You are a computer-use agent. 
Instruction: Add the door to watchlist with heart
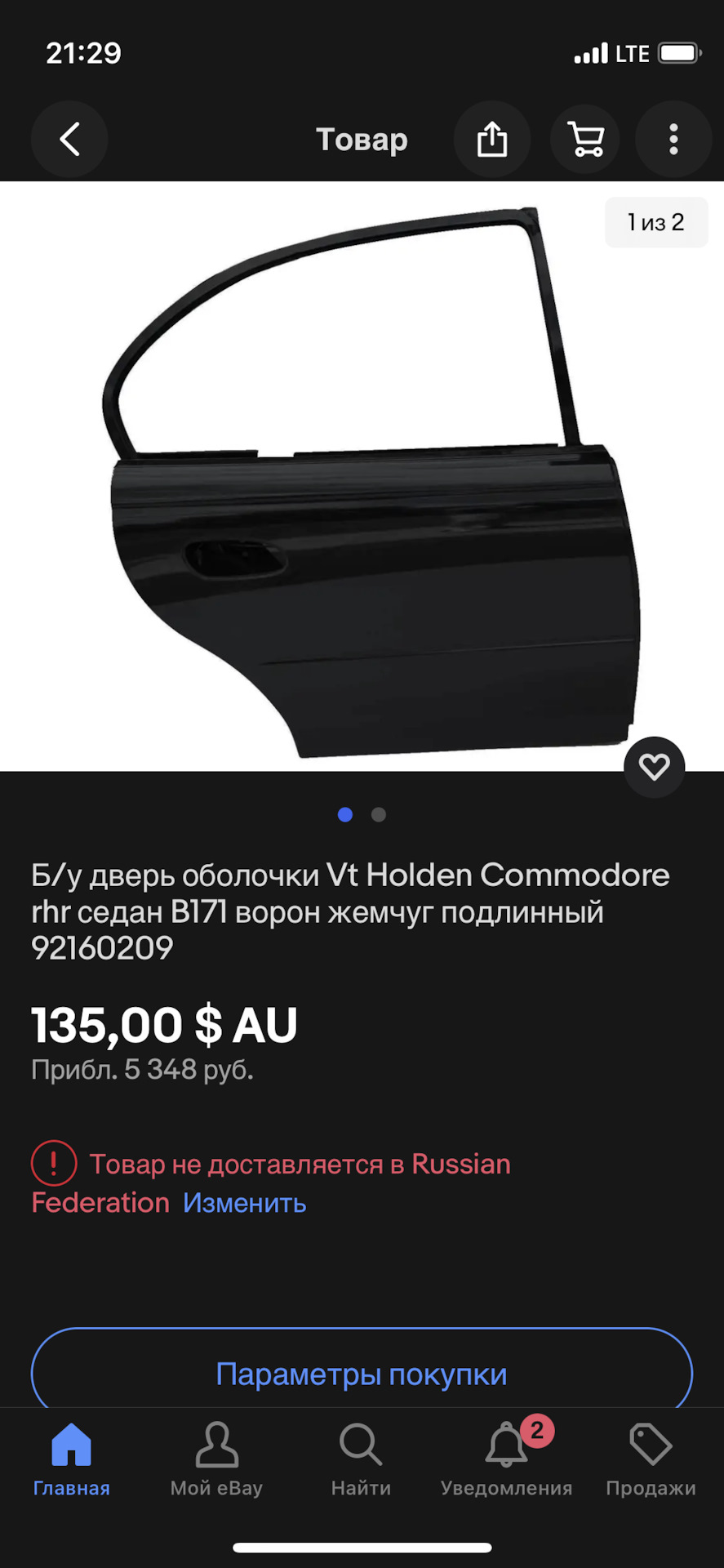point(654,767)
